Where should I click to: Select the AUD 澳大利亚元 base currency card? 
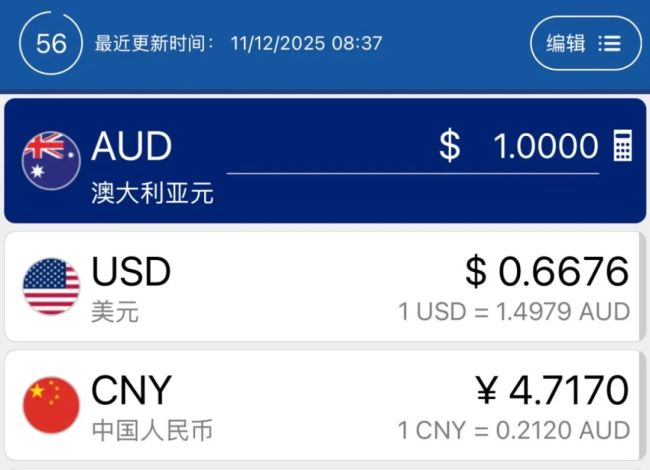(150, 162)
